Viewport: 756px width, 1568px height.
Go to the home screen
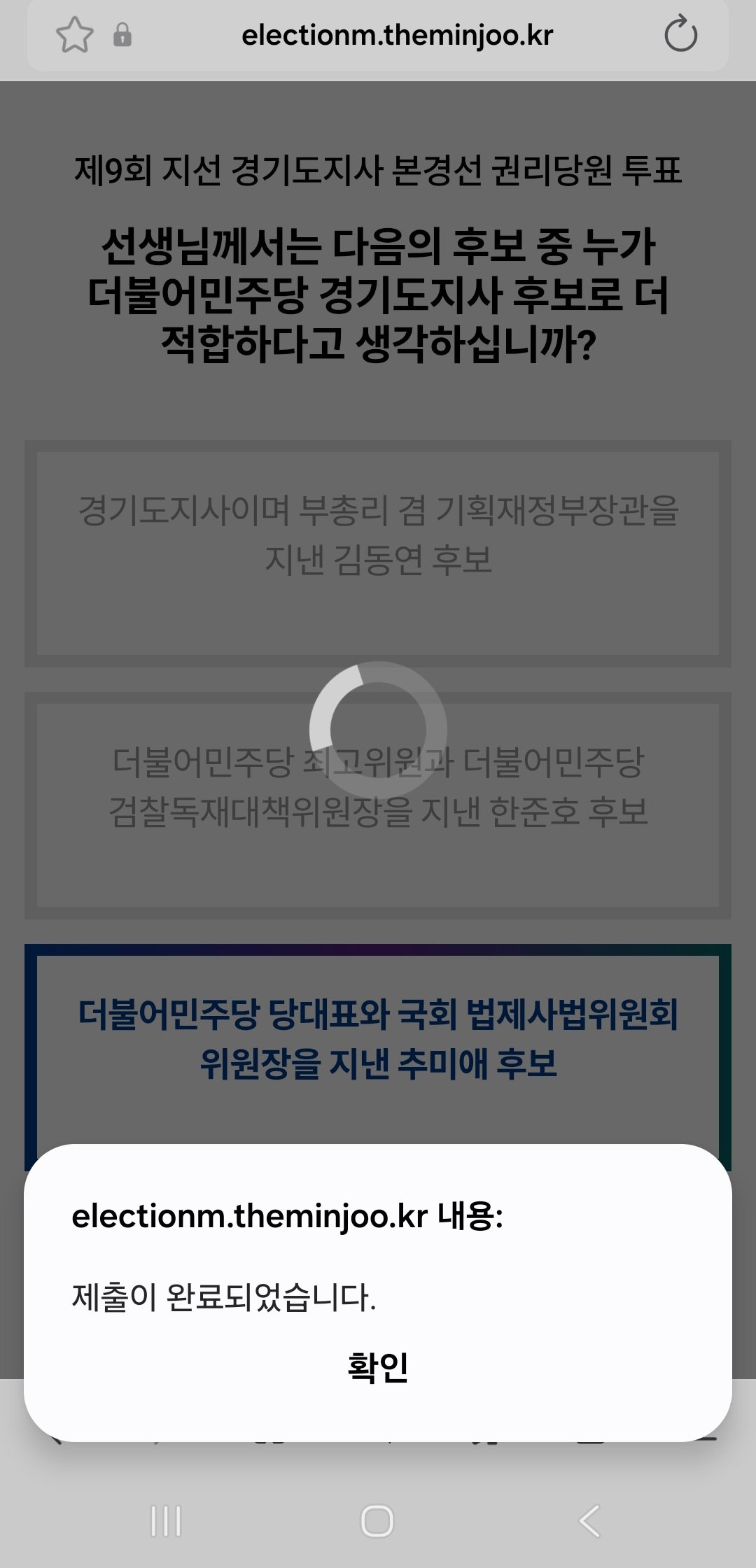[377, 1520]
